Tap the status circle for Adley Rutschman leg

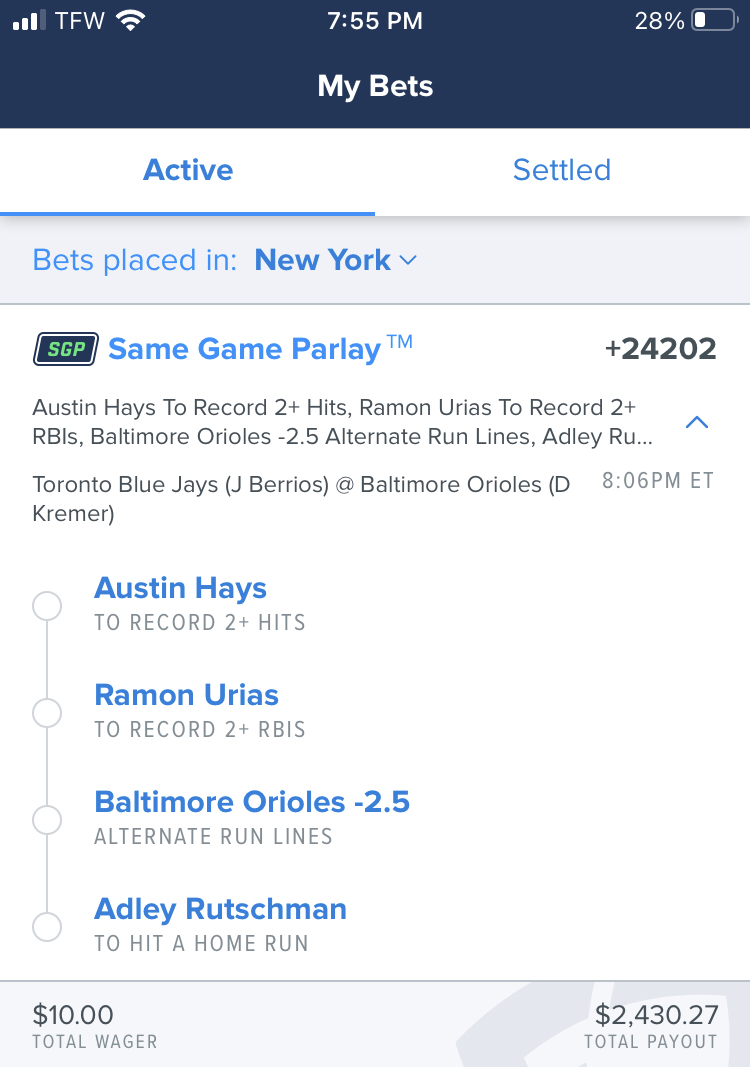(x=46, y=927)
